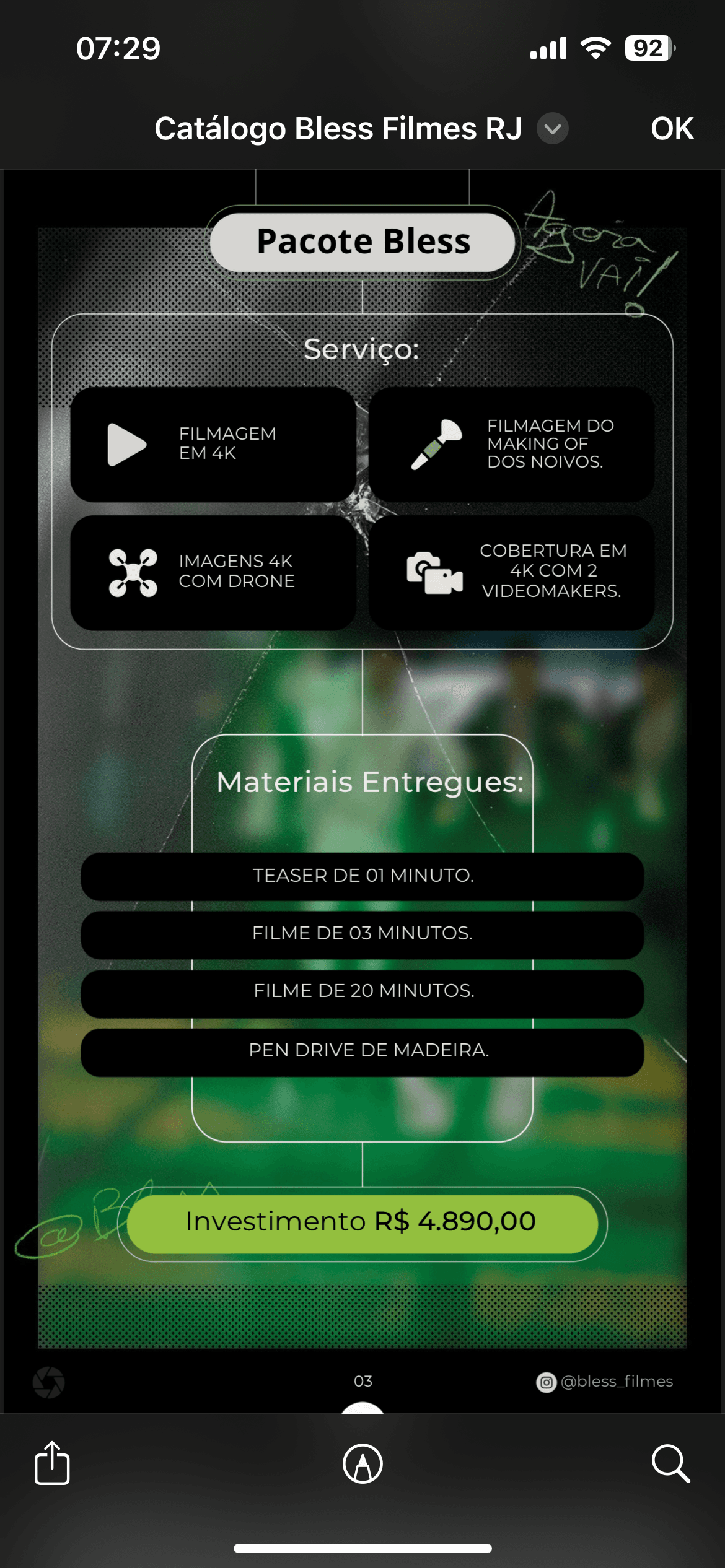Search inside the document

coord(670,1464)
